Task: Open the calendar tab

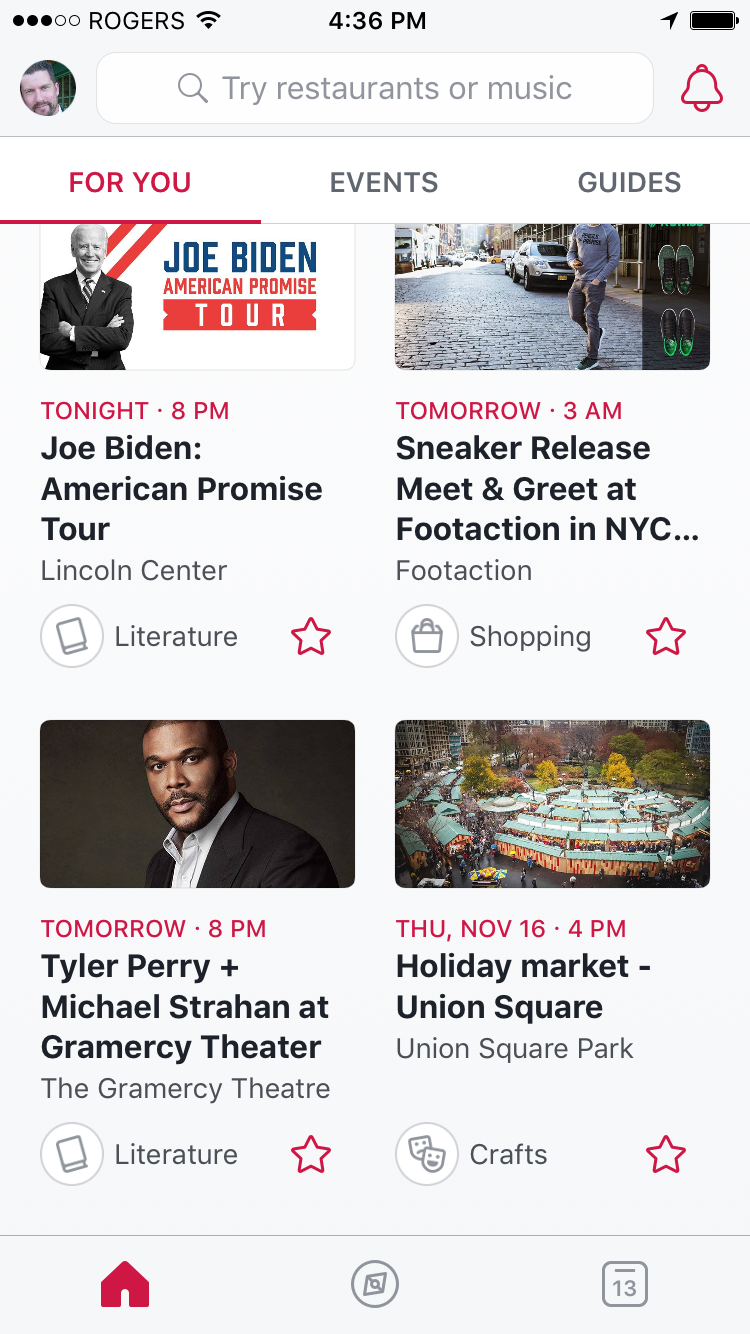Action: pos(625,1284)
